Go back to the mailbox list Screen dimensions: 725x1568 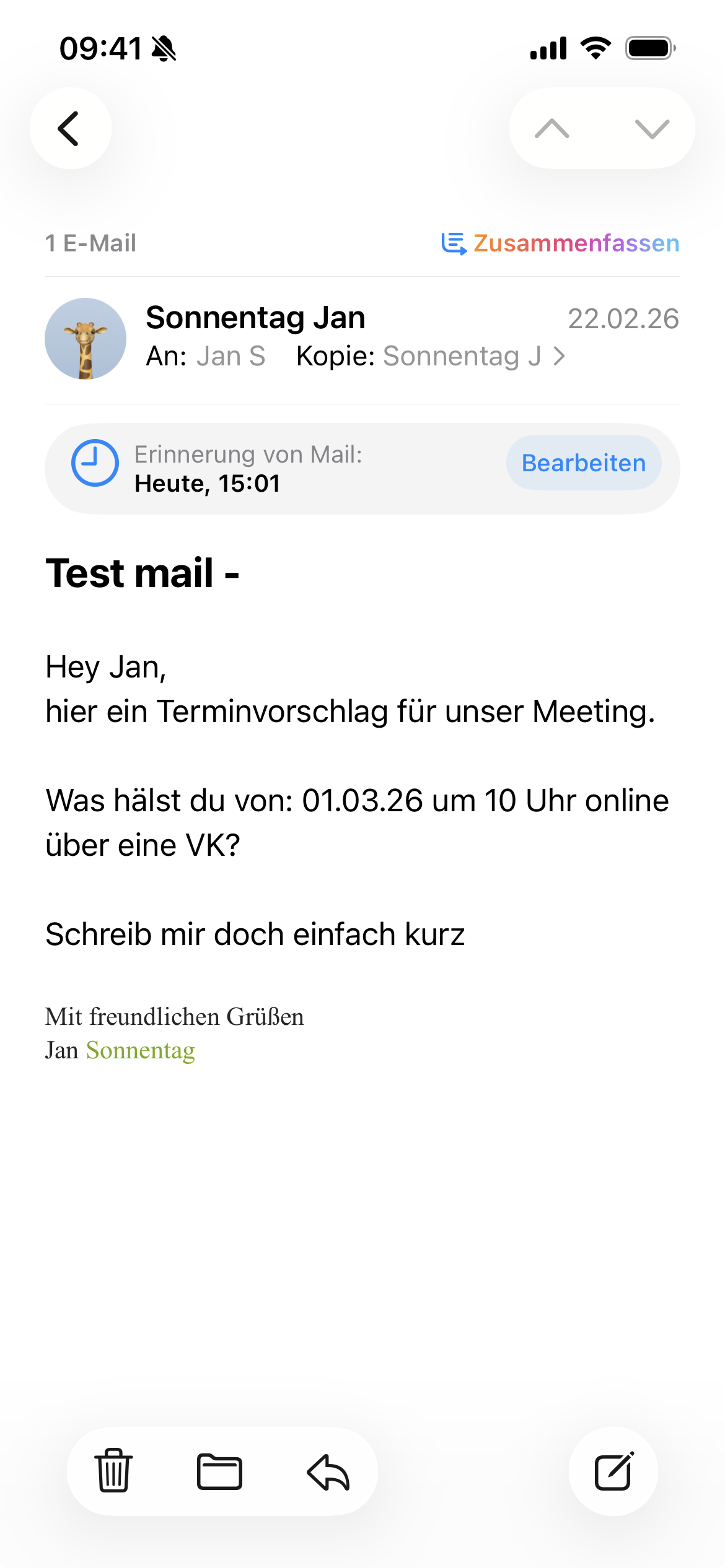pyautogui.click(x=70, y=128)
